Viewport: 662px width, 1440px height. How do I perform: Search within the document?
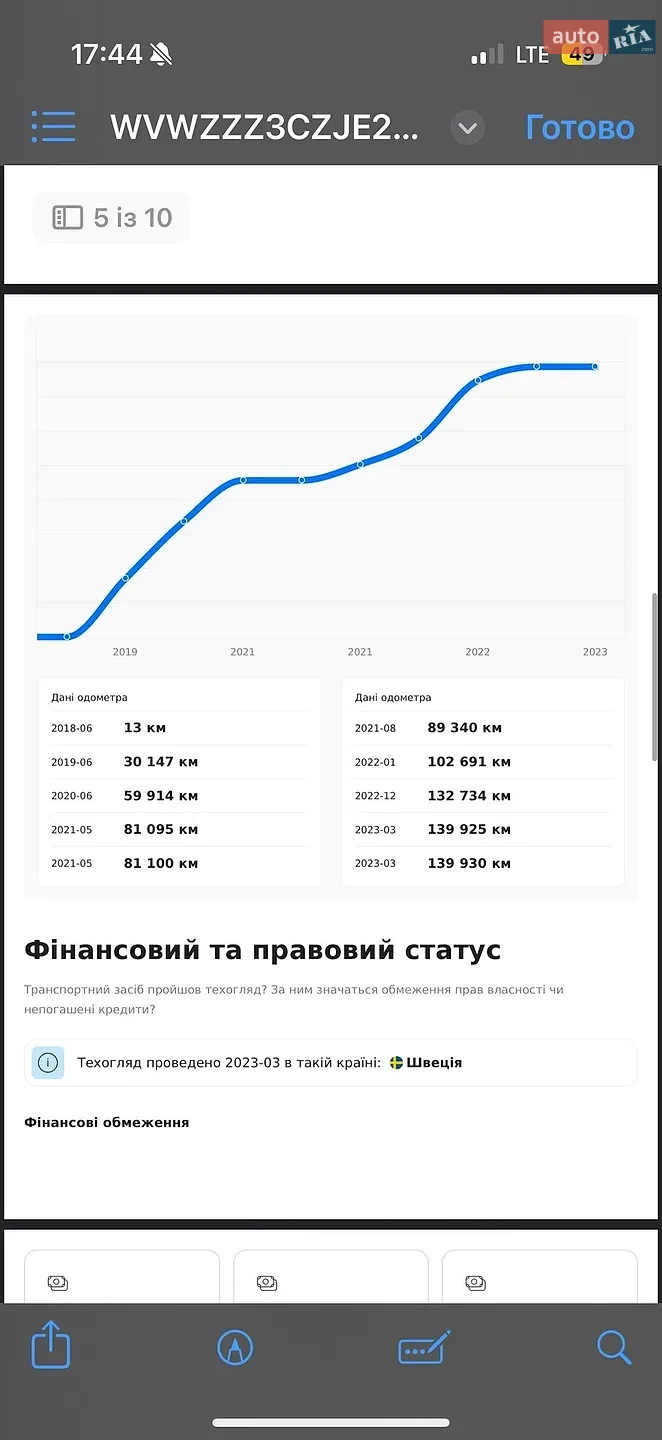click(x=614, y=1348)
